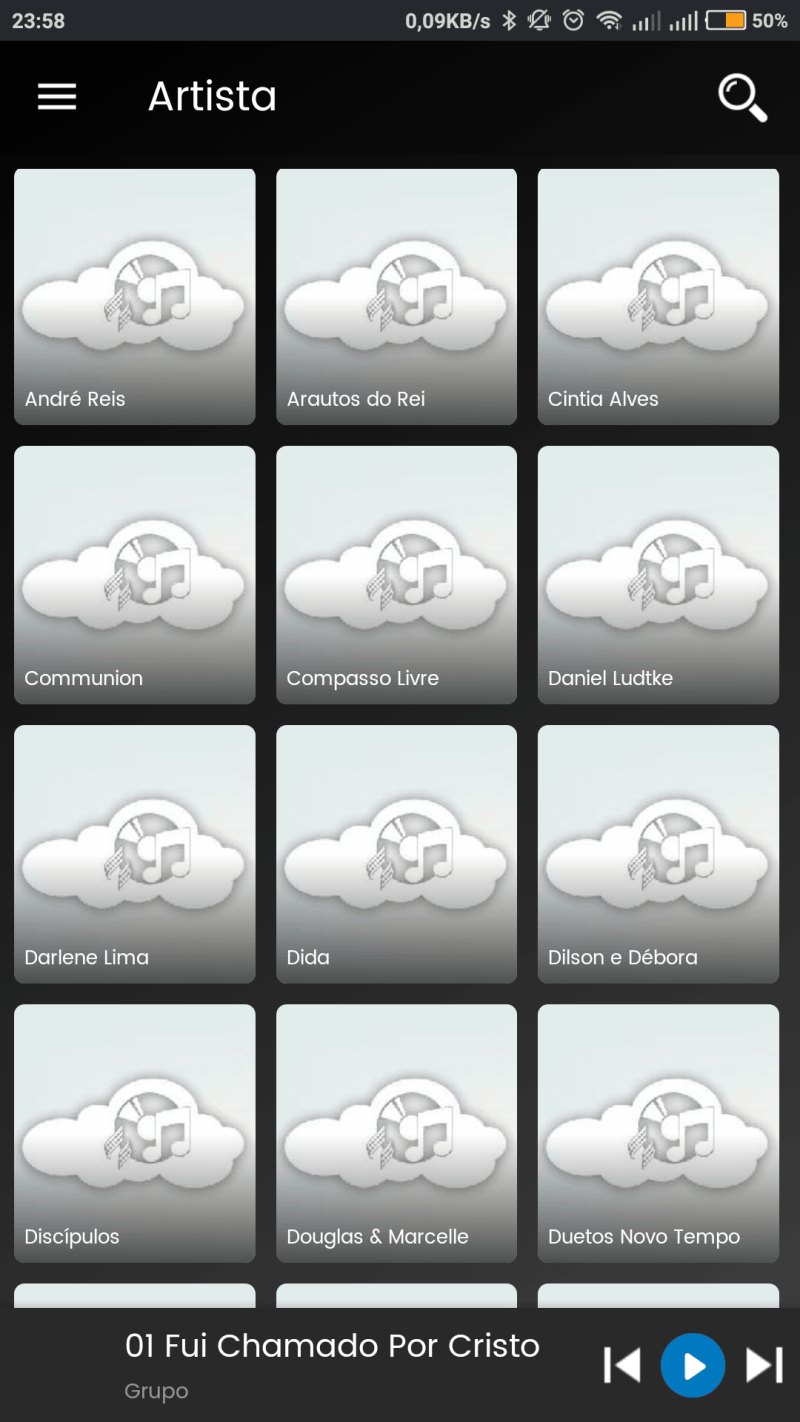Image resolution: width=800 pixels, height=1422 pixels.
Task: View artist Dilson e Débora
Action: (x=658, y=854)
